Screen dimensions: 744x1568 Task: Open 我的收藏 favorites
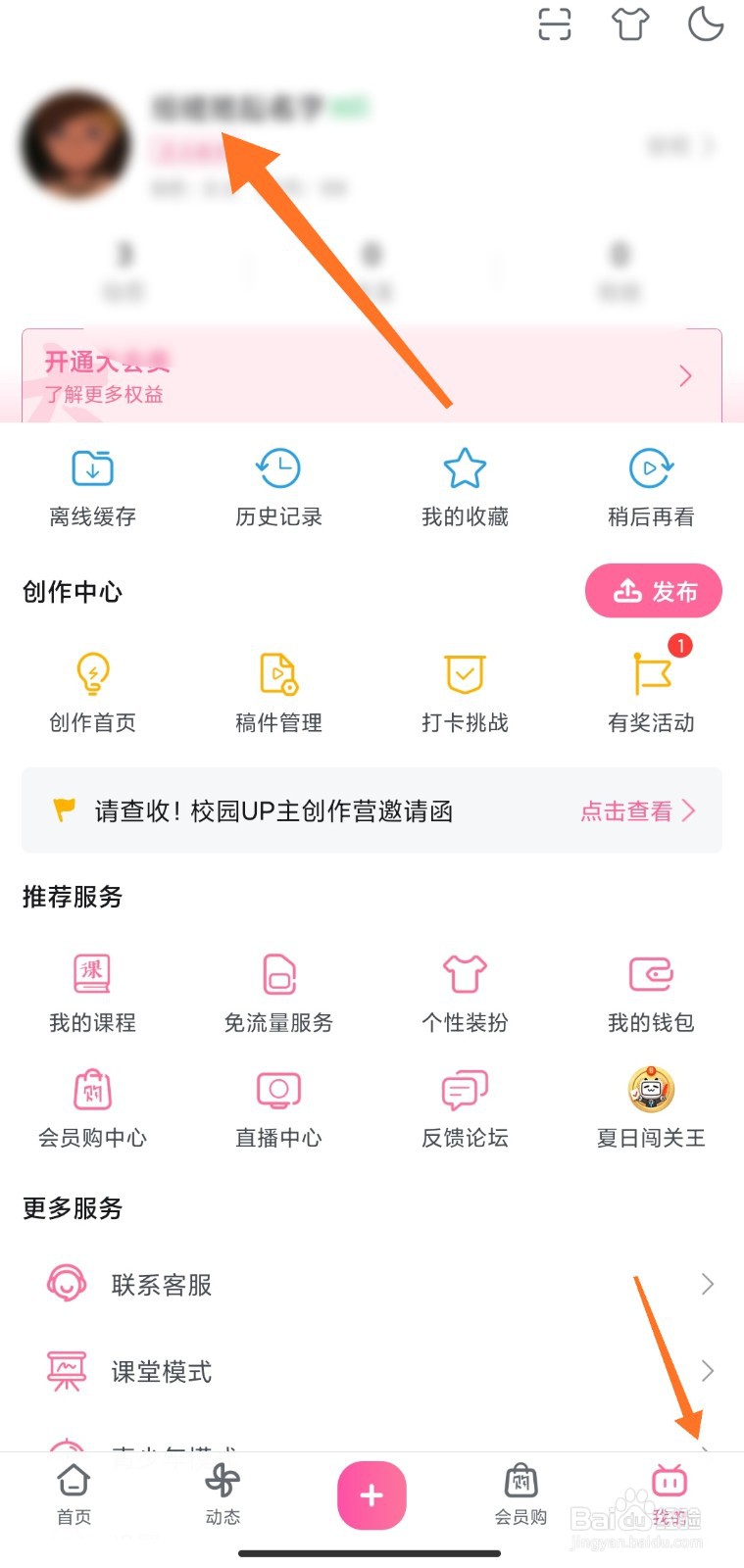tap(464, 487)
